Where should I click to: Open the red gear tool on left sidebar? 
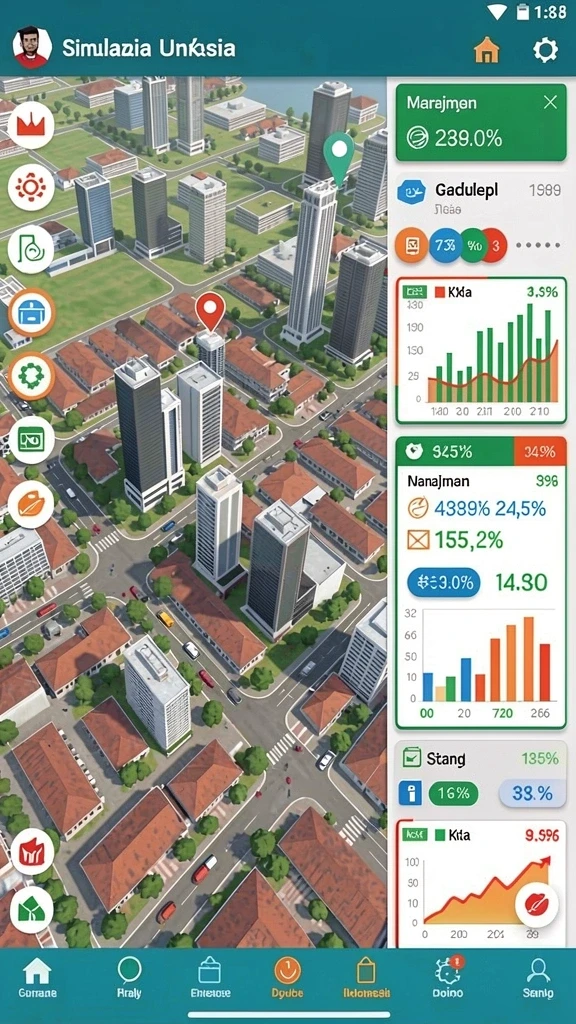tap(31, 187)
